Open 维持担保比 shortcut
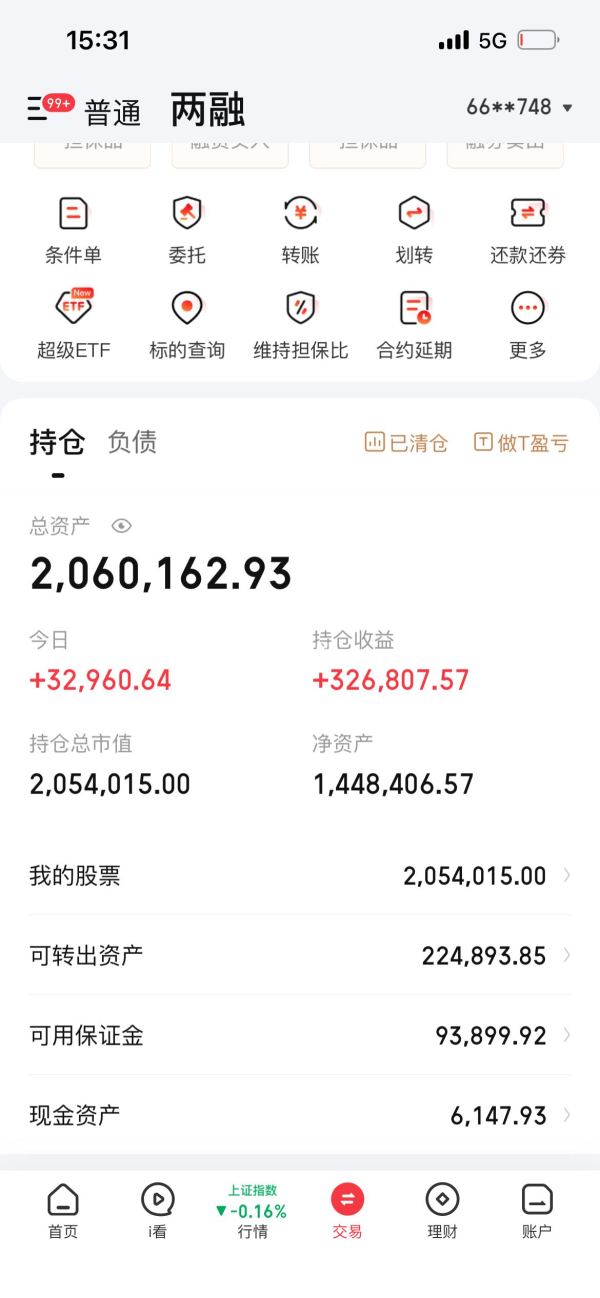This screenshot has height=1298, width=600. (x=300, y=325)
